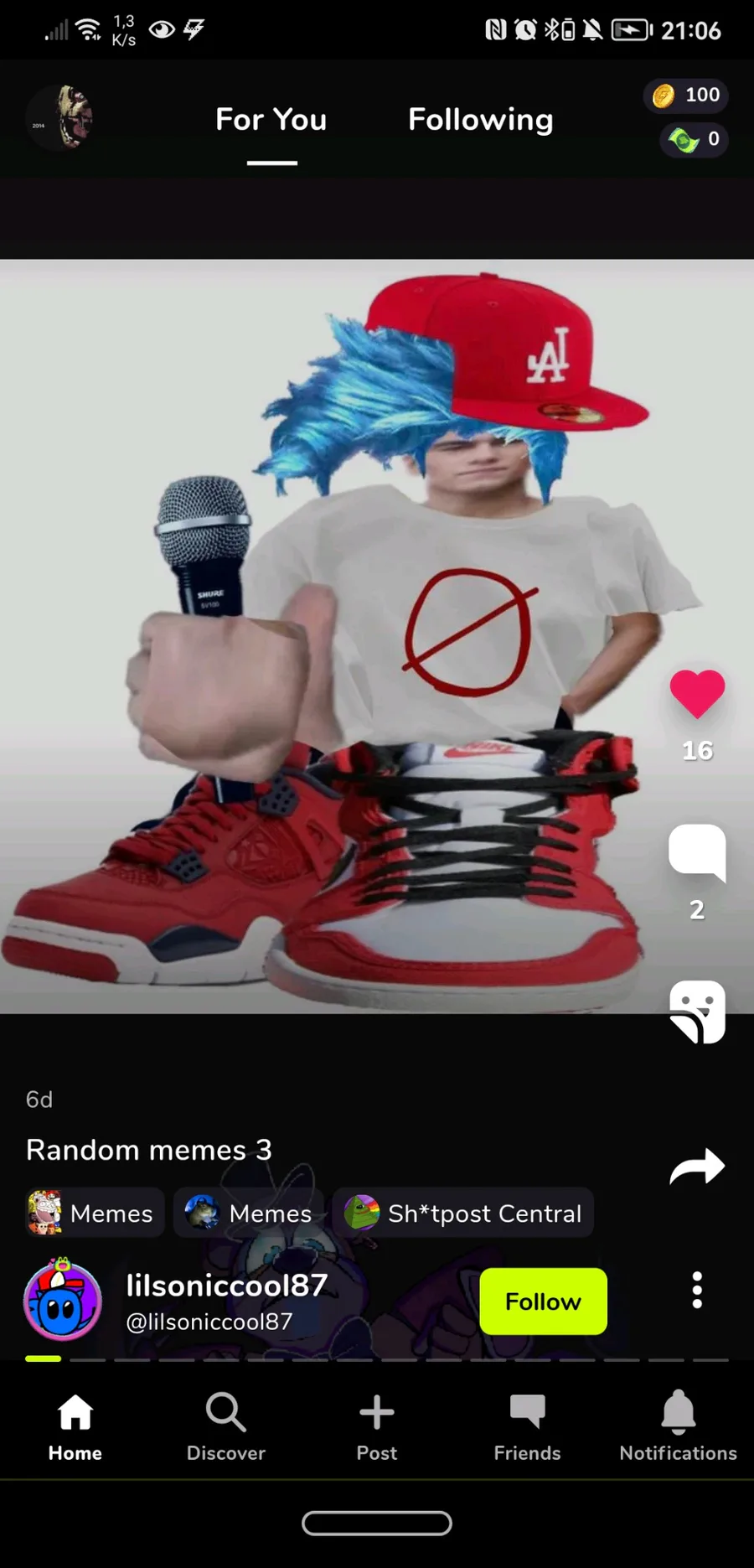
Task: Tap the Home tab
Action: tap(75, 1427)
